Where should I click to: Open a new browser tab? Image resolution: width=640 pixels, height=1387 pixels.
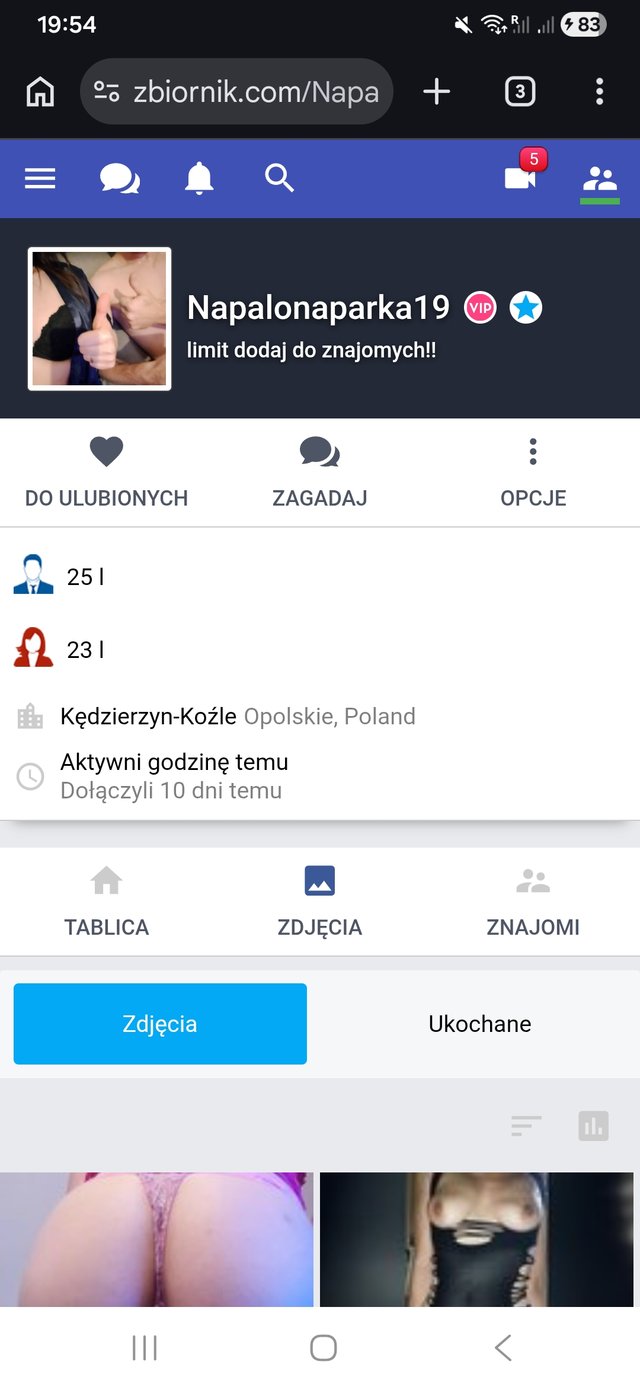[437, 92]
